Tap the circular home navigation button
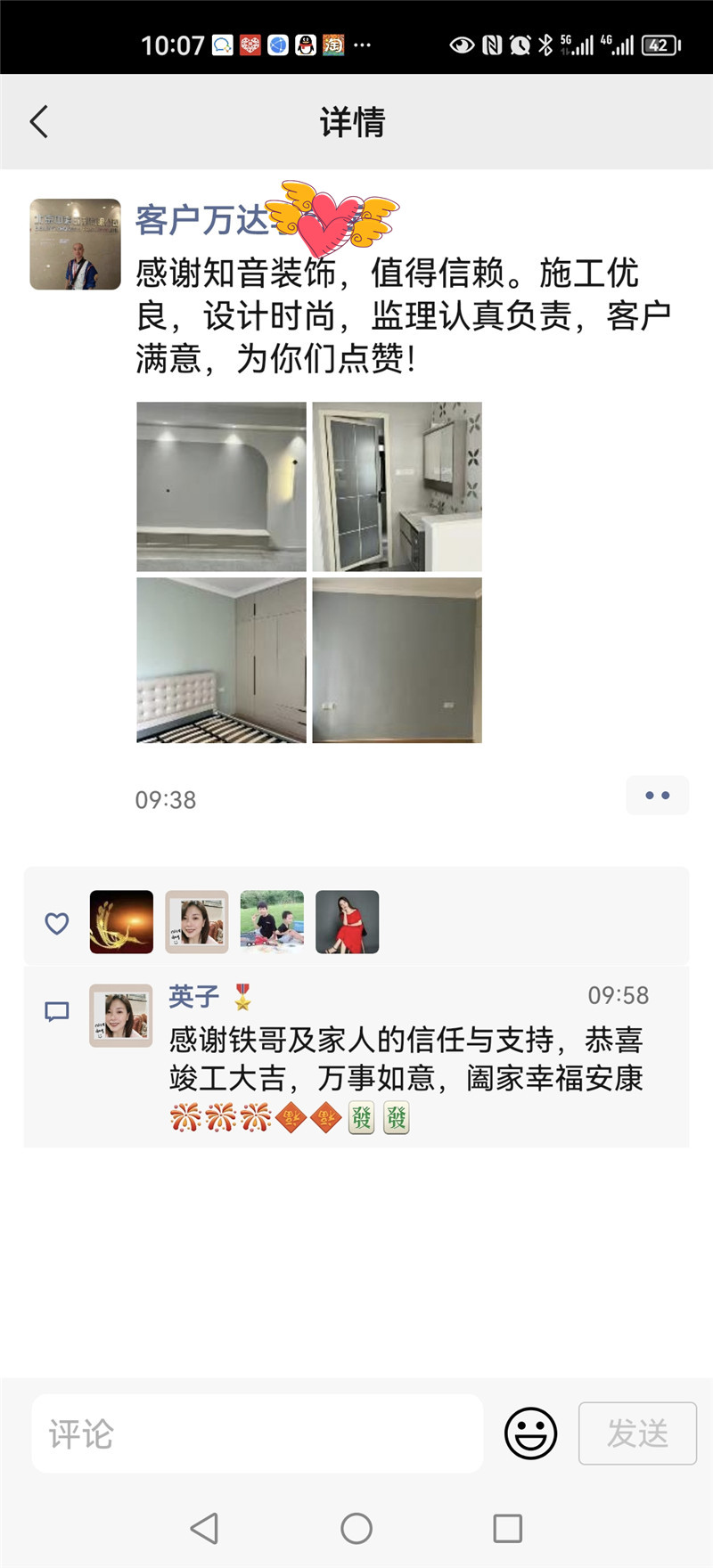 356,1528
